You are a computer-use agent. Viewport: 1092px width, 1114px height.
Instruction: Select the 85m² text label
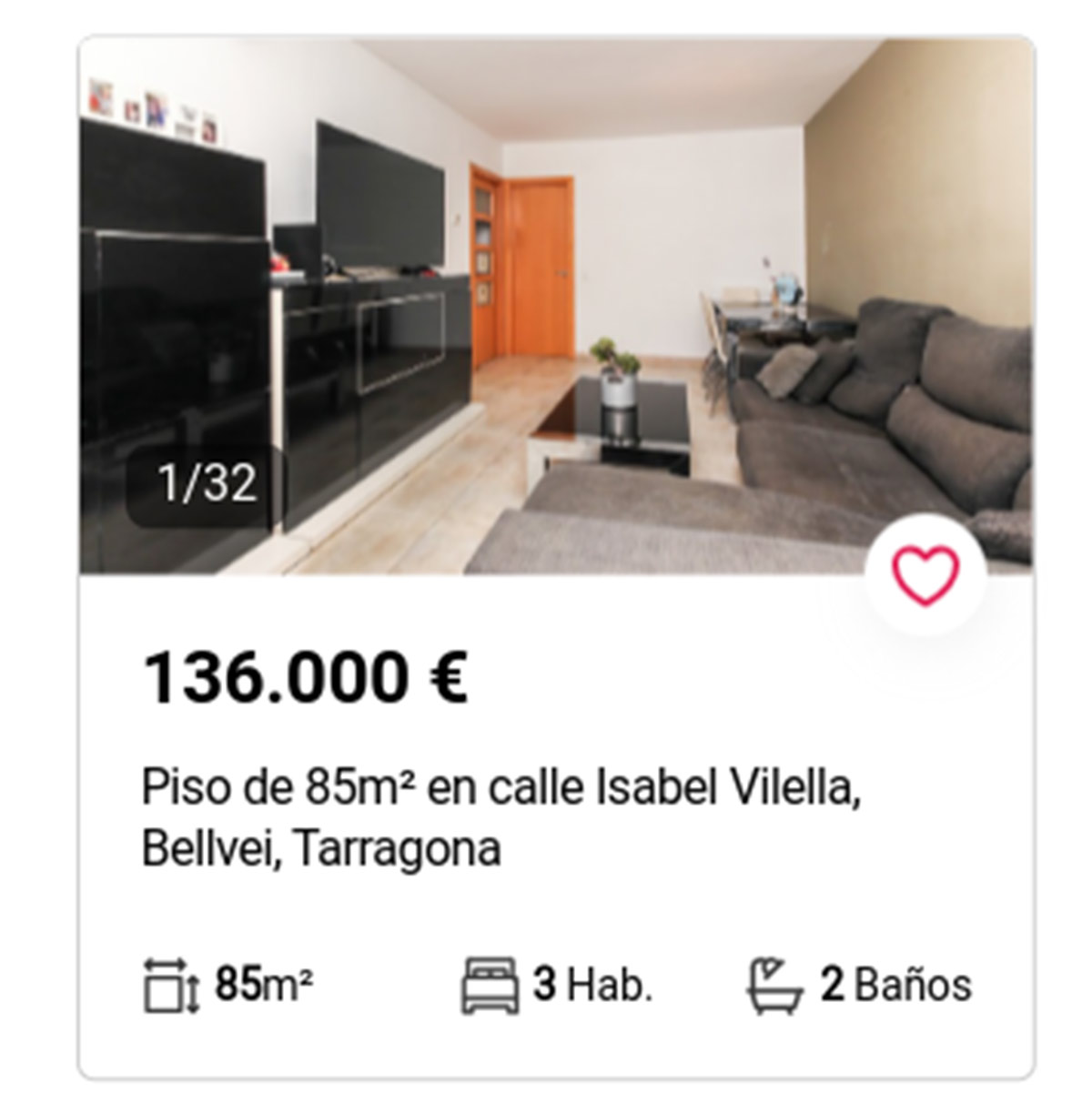[264, 984]
